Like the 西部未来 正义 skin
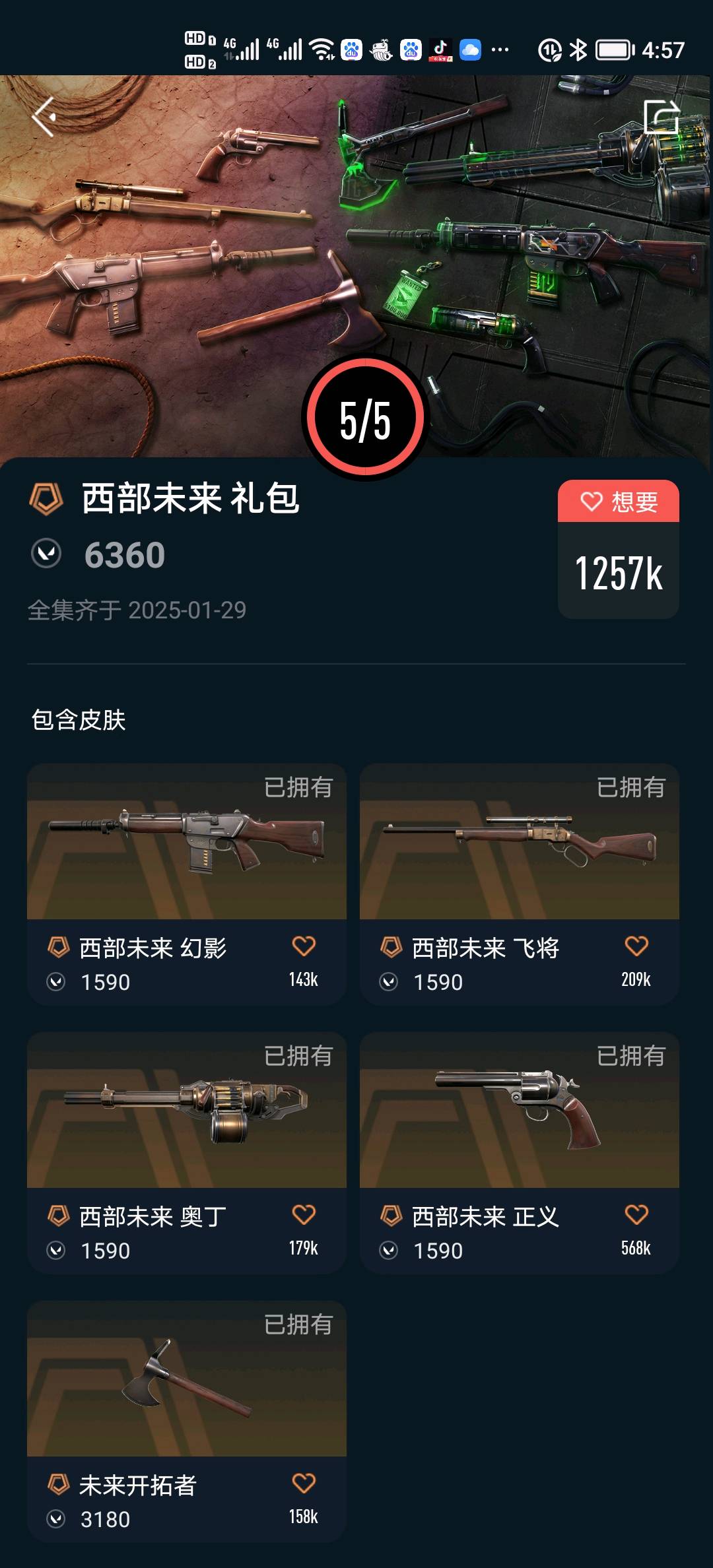713x1568 pixels. pos(636,1215)
